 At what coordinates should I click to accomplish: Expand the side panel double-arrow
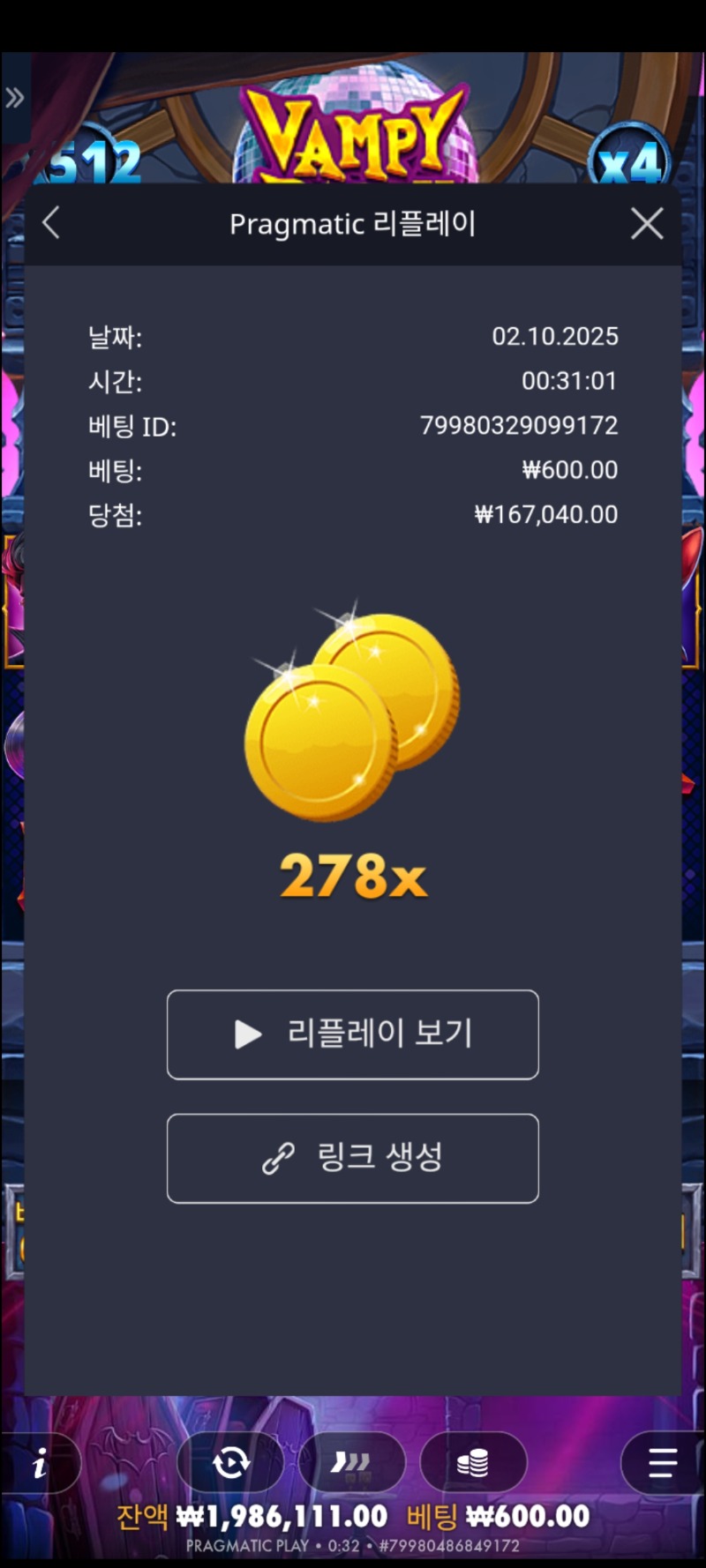tap(15, 98)
